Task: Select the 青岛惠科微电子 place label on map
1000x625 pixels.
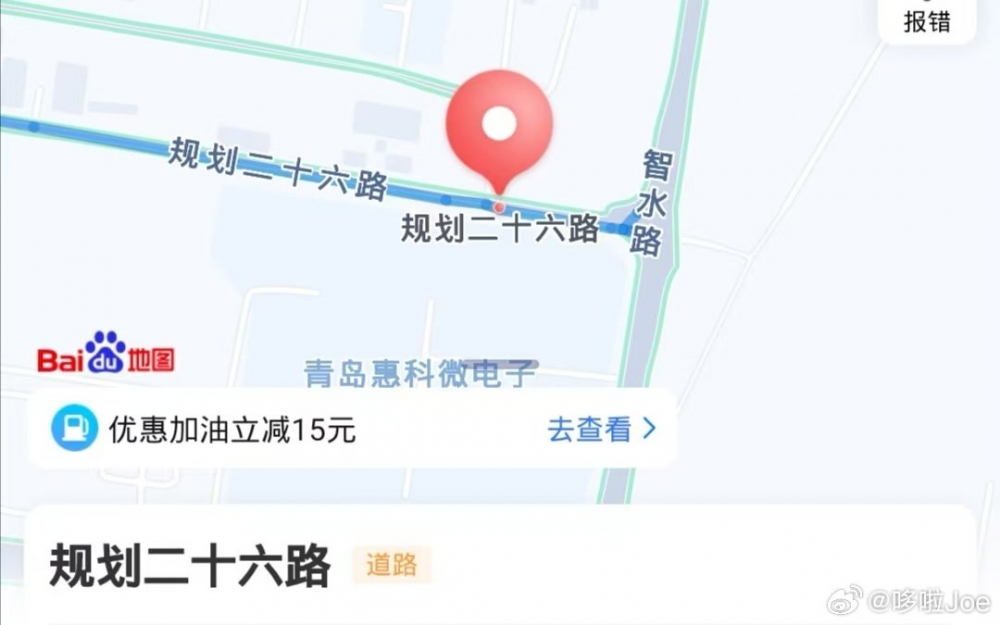Action: click(x=420, y=374)
